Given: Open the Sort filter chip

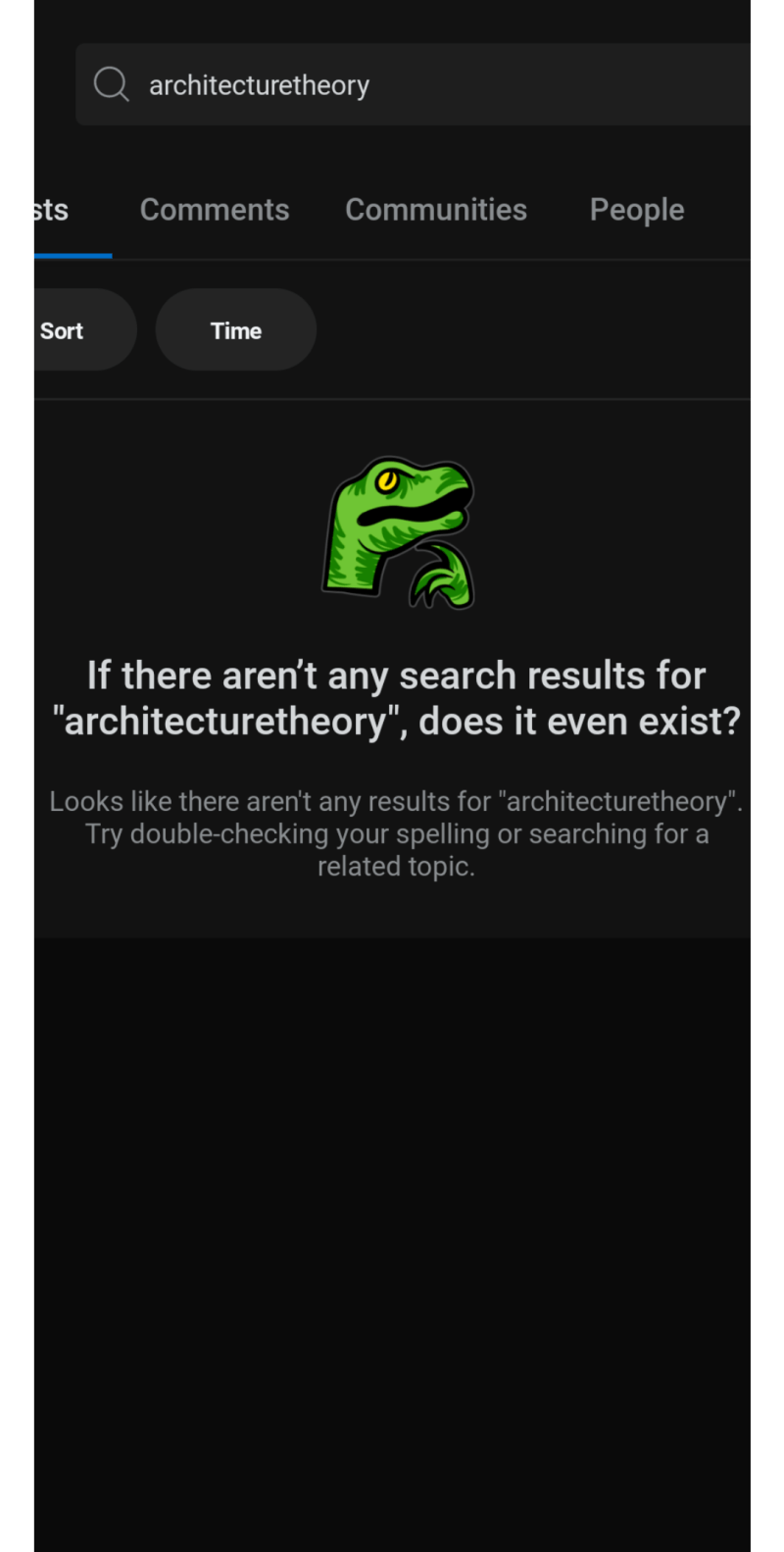Looking at the screenshot, I should pyautogui.click(x=73, y=330).
